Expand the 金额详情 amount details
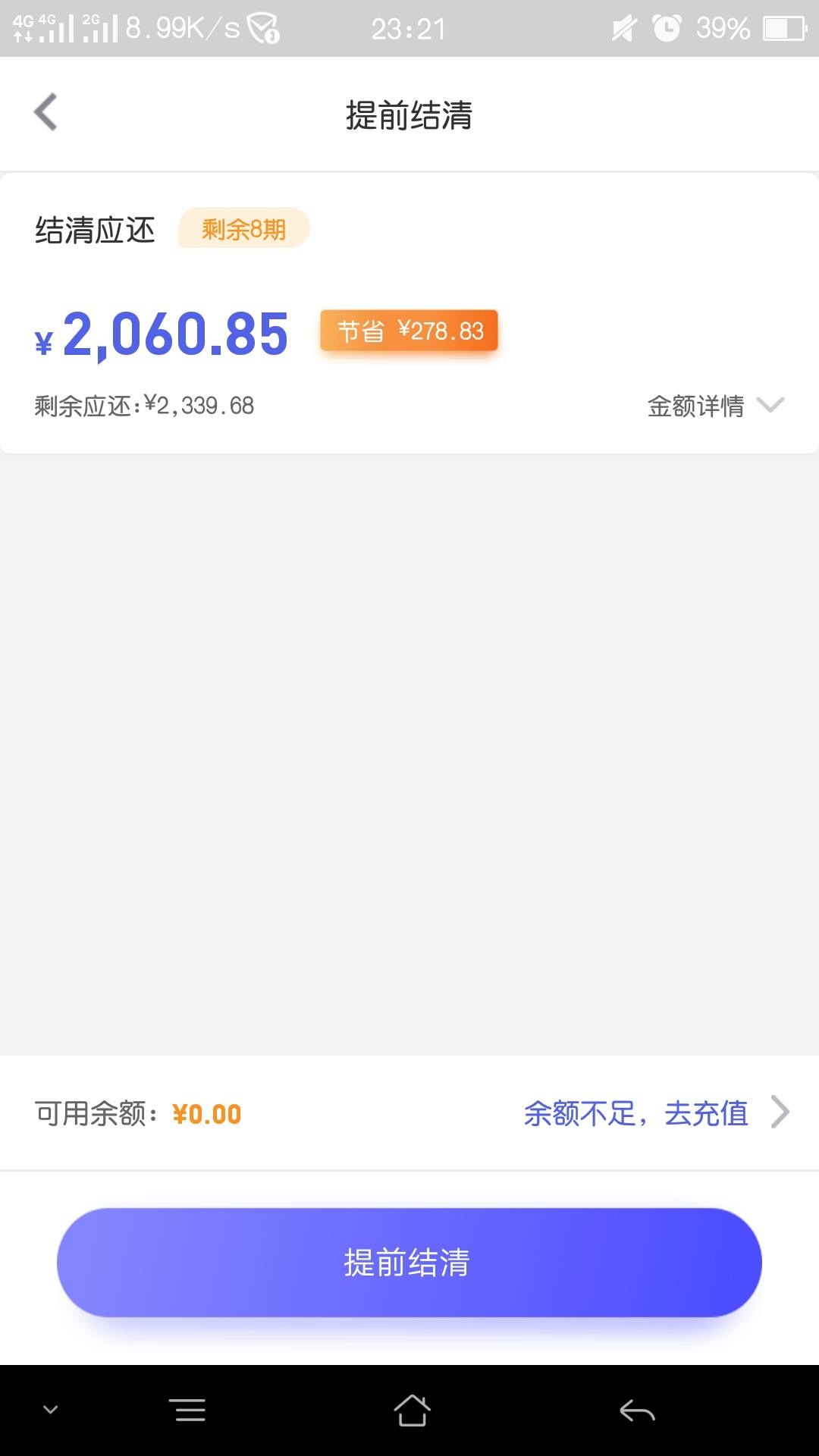Image resolution: width=819 pixels, height=1456 pixels. [x=715, y=406]
